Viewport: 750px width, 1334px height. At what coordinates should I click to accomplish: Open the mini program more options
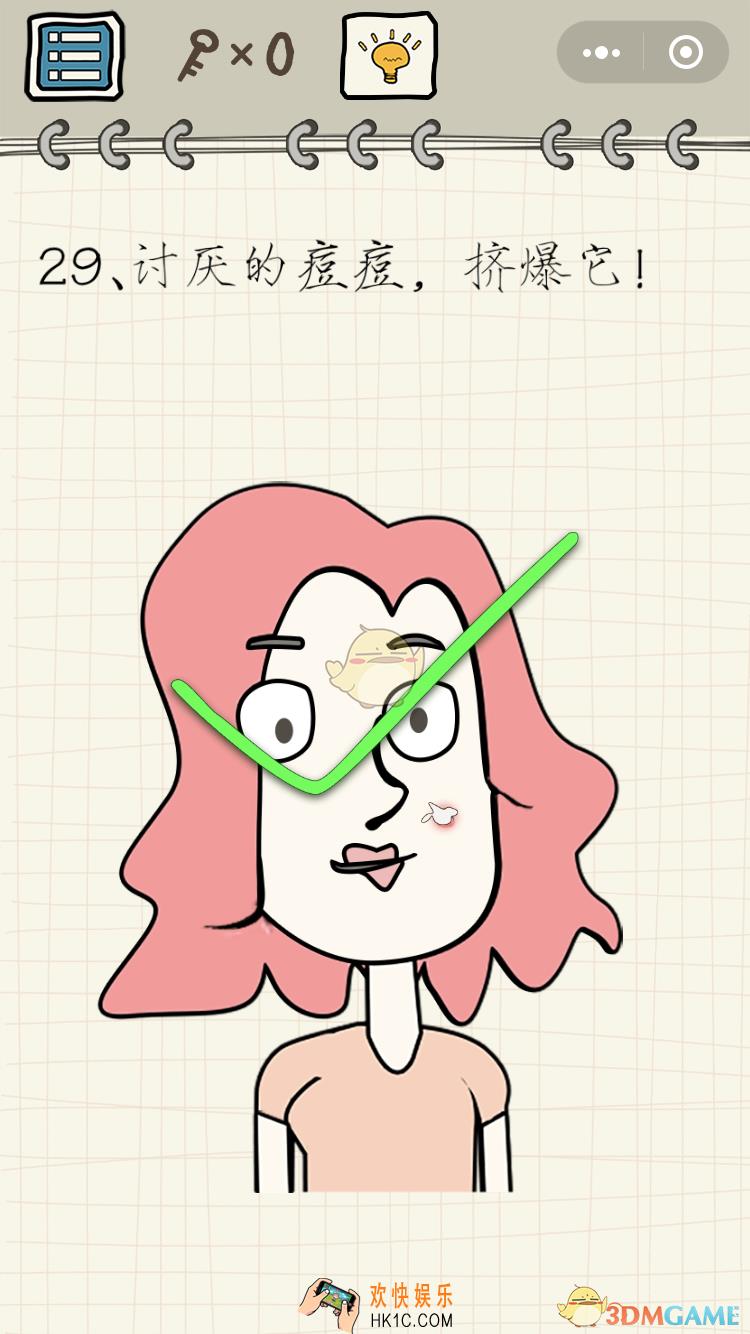click(600, 53)
